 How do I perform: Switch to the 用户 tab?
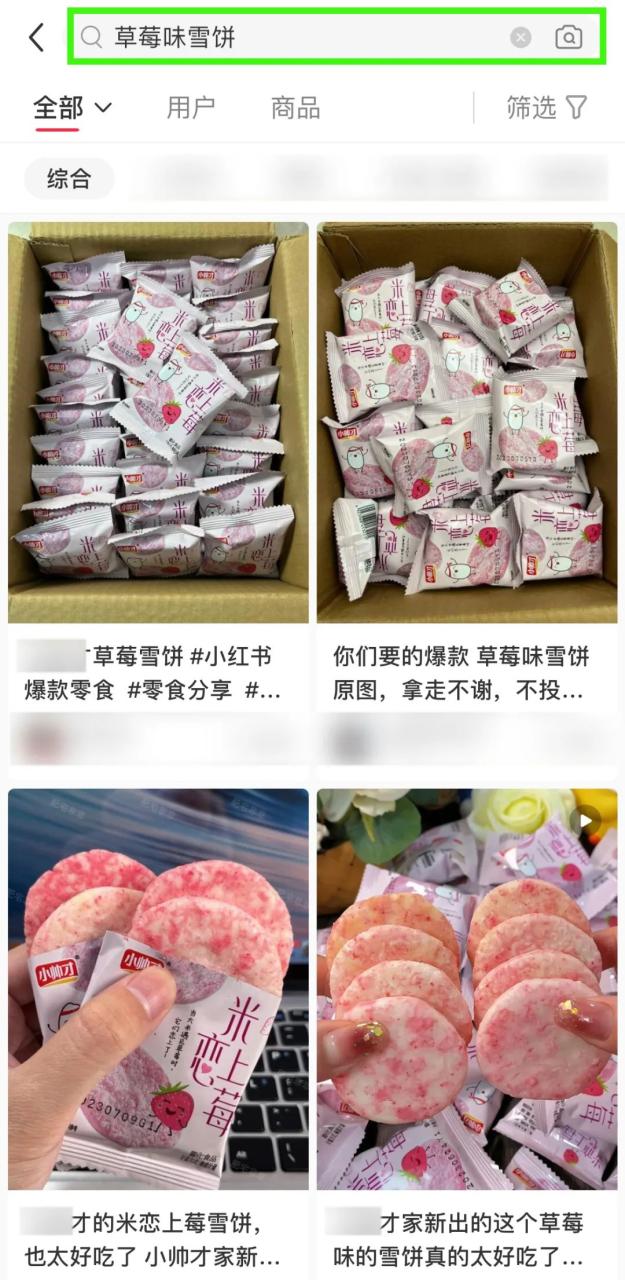coord(190,107)
